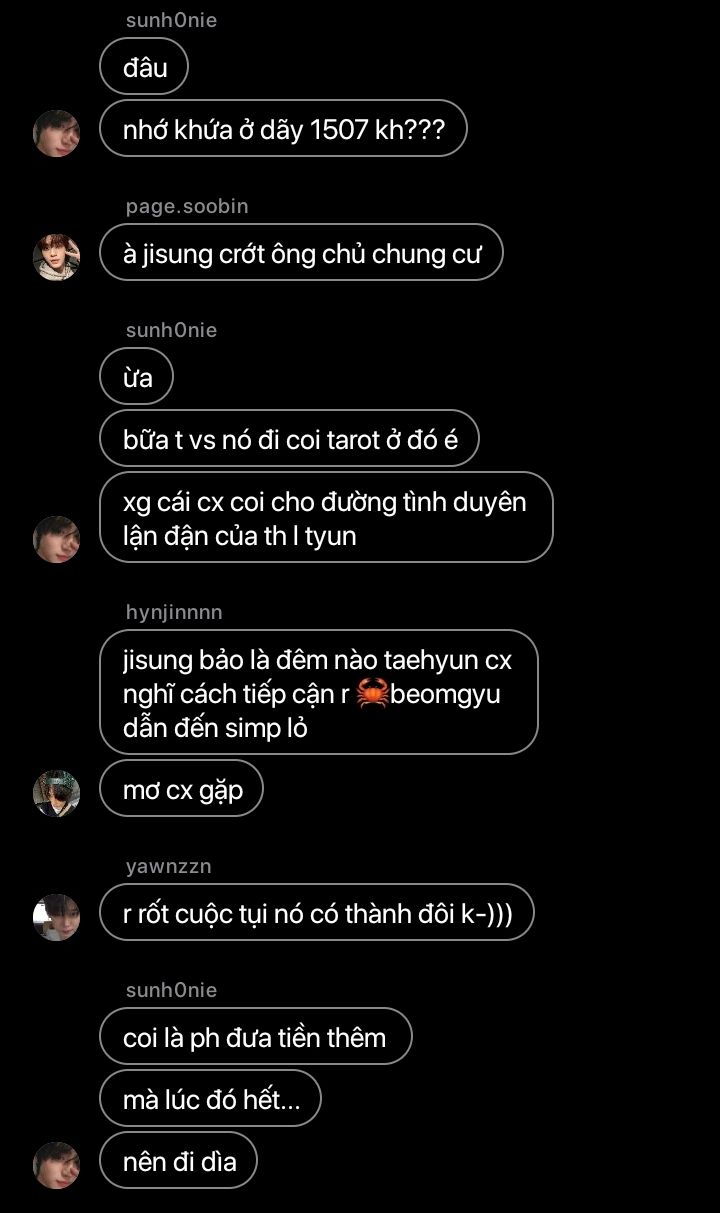View yawnzzn's profile from avatar
This screenshot has height=1213, width=720.
[57, 917]
